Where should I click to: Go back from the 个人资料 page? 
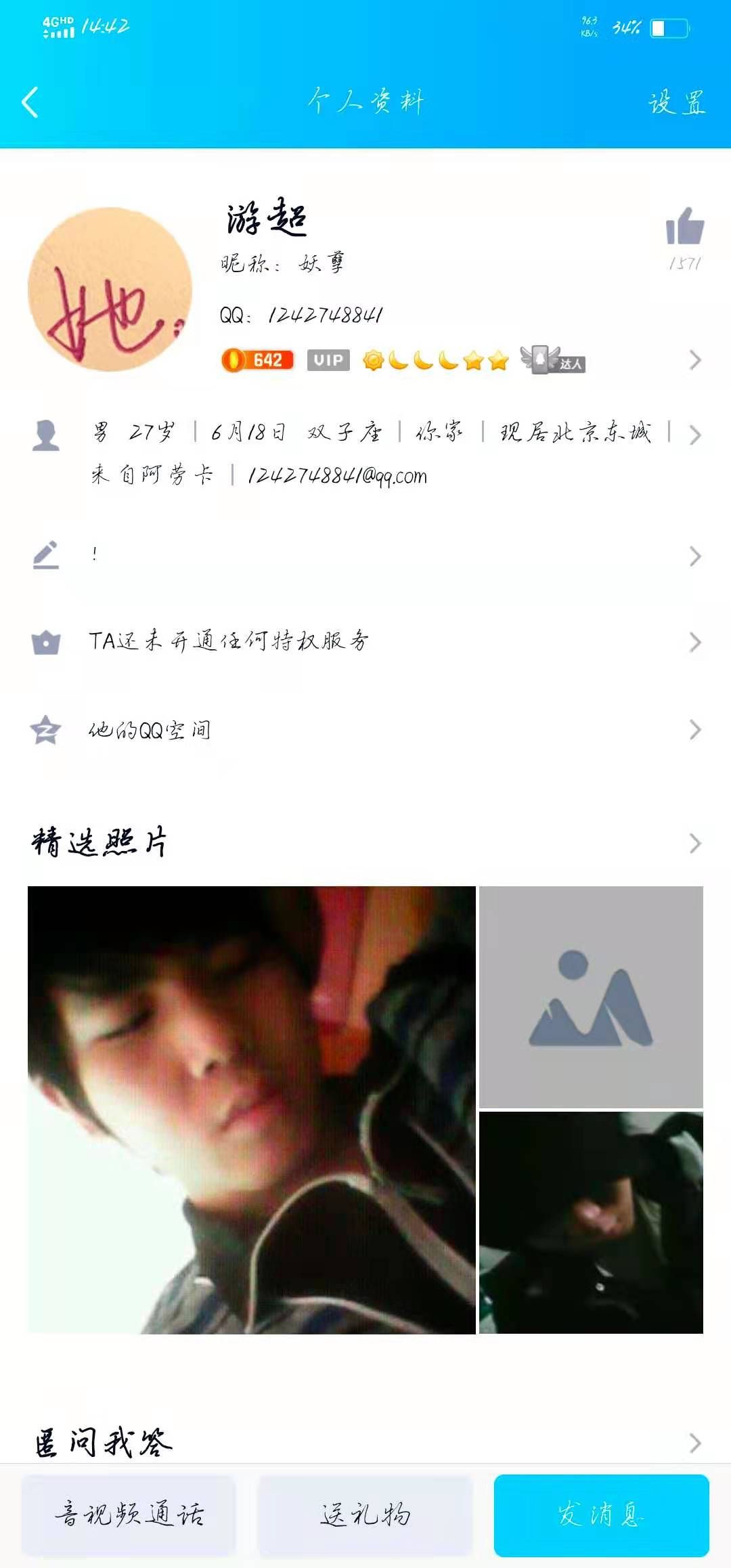[x=30, y=103]
